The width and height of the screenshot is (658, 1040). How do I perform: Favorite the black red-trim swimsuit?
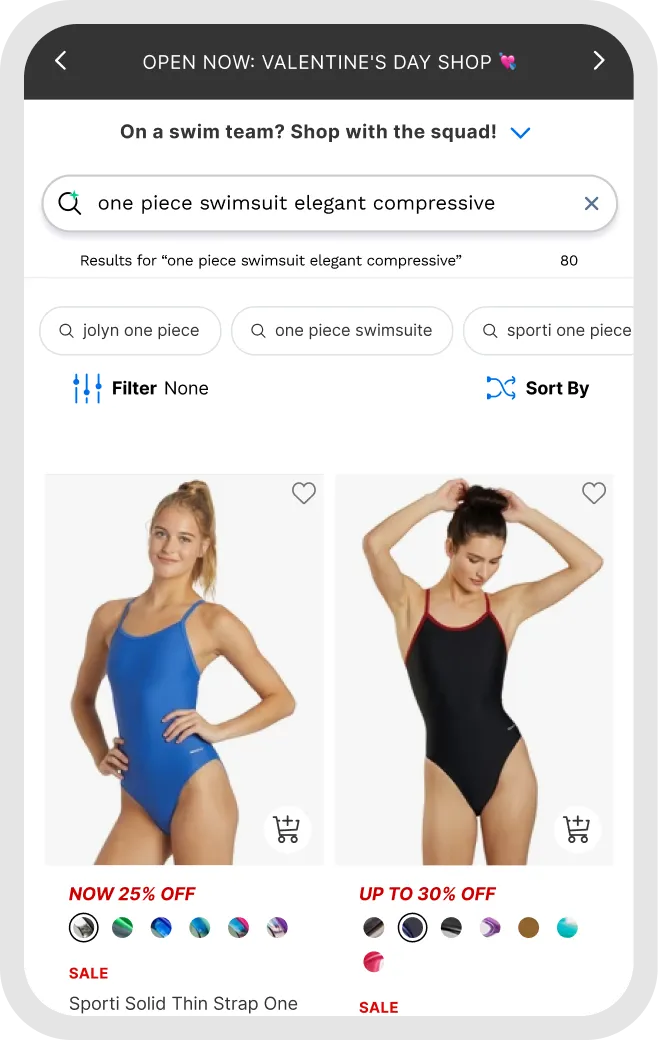594,493
